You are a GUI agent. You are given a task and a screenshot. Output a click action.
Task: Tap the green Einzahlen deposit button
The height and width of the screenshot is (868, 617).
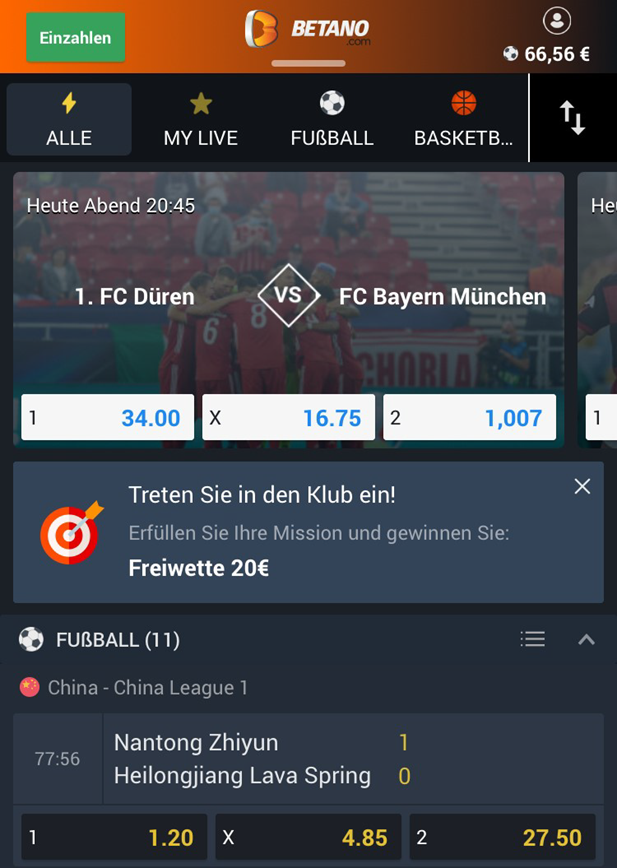[x=75, y=38]
